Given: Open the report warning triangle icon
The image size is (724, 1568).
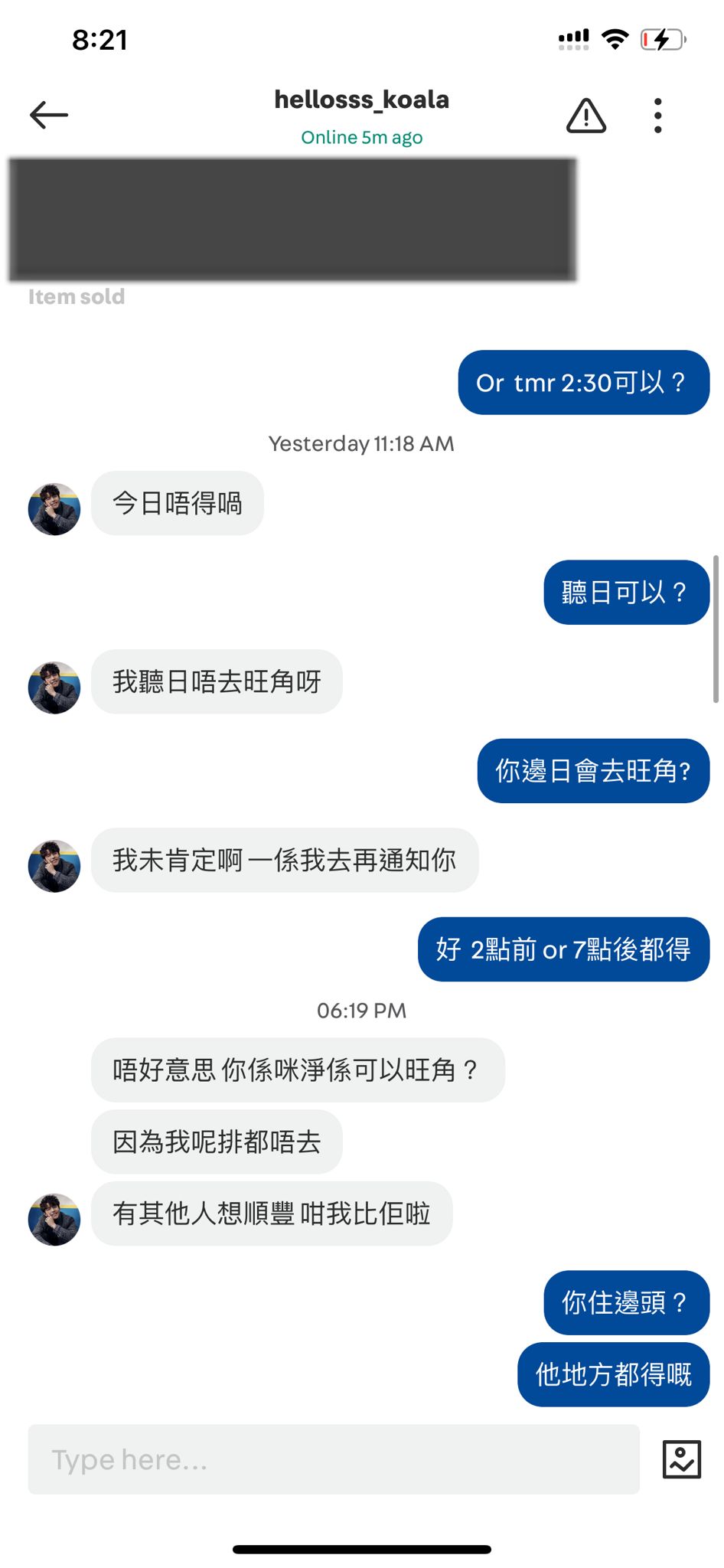Looking at the screenshot, I should pyautogui.click(x=586, y=116).
